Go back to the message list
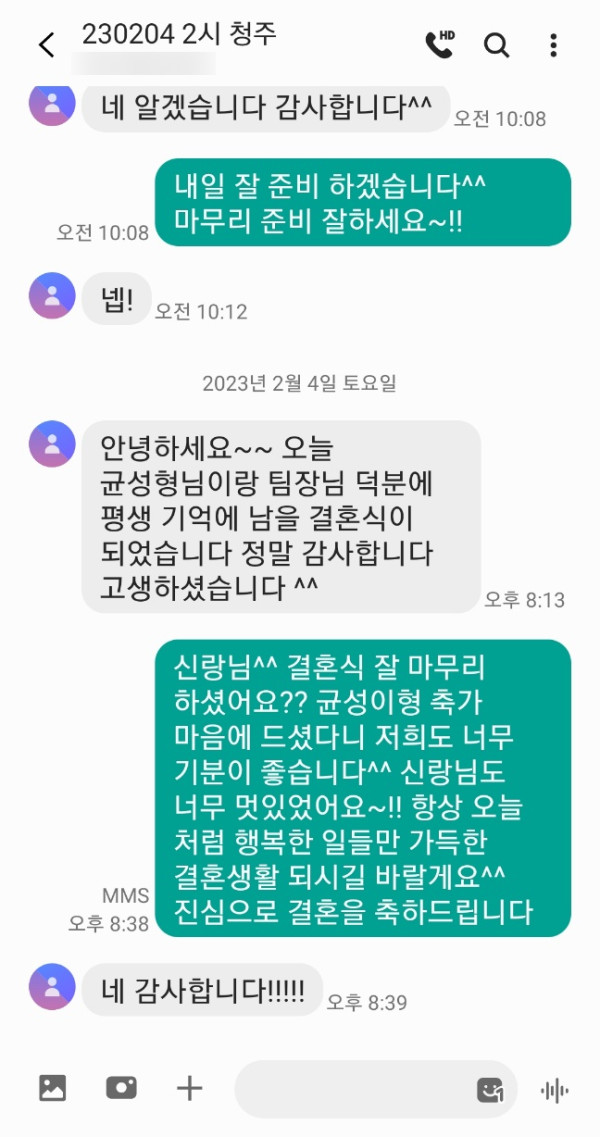 tap(46, 45)
